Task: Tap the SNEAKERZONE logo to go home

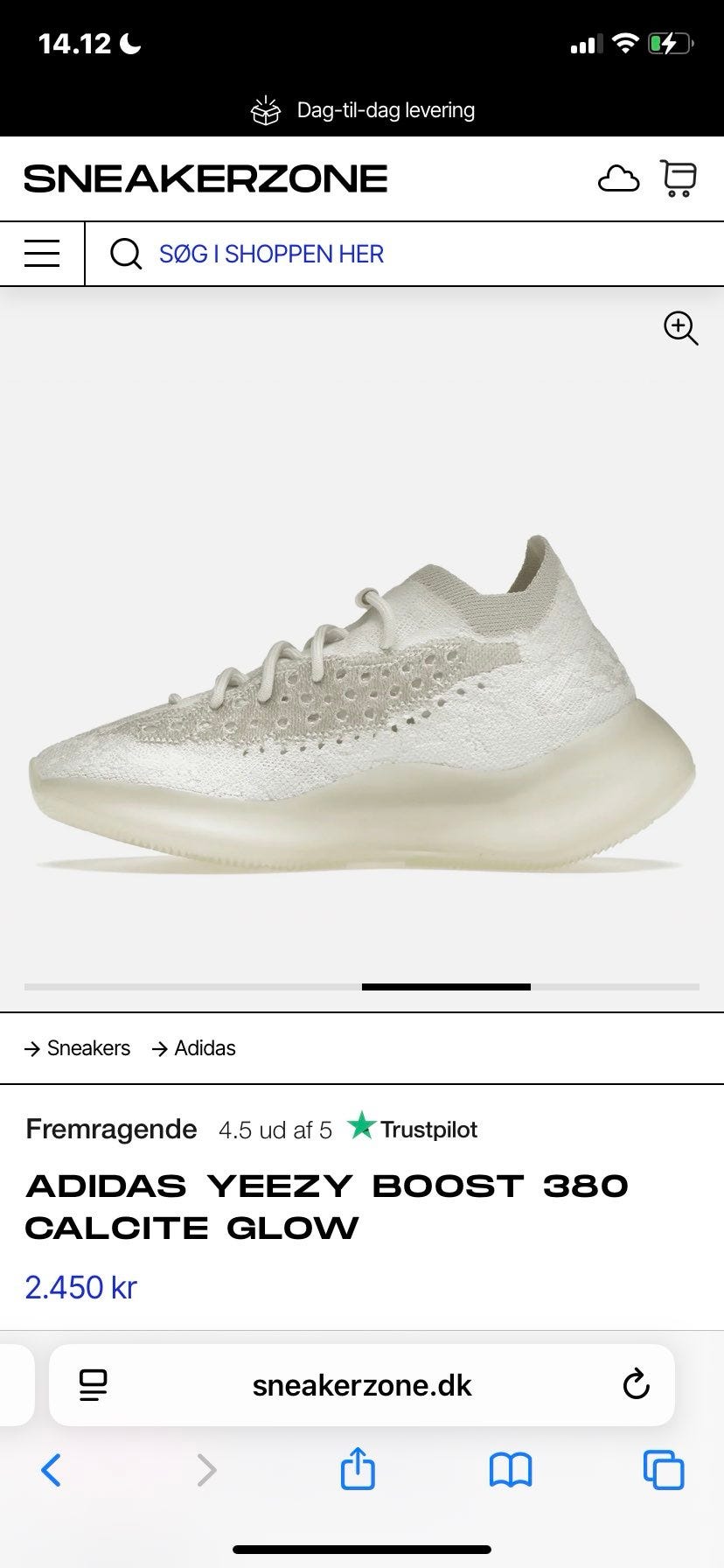Action: 205,178
